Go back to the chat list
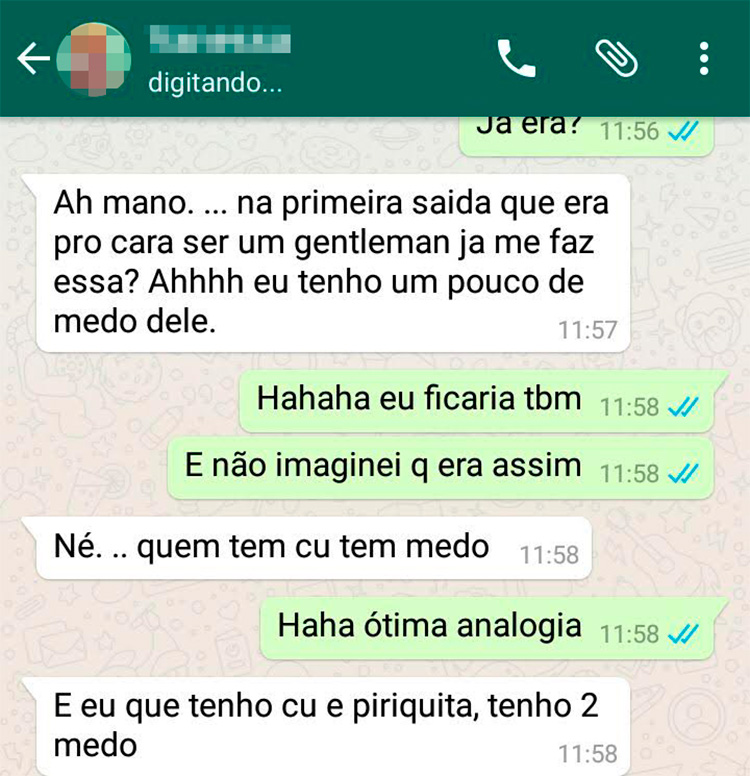This screenshot has width=750, height=776. (x=32, y=60)
